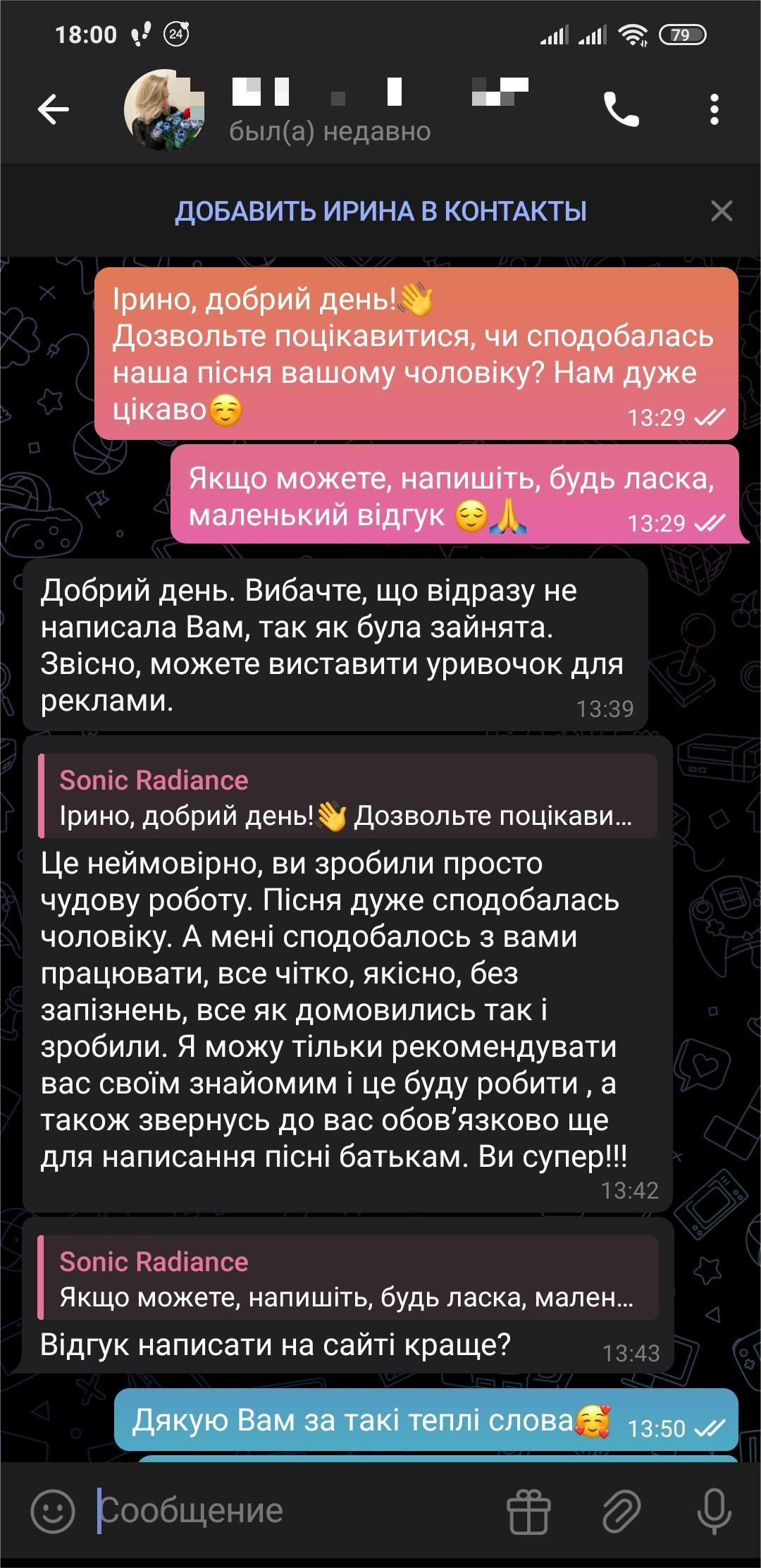
Task: Open the three-dot overflow menu
Action: tap(714, 110)
